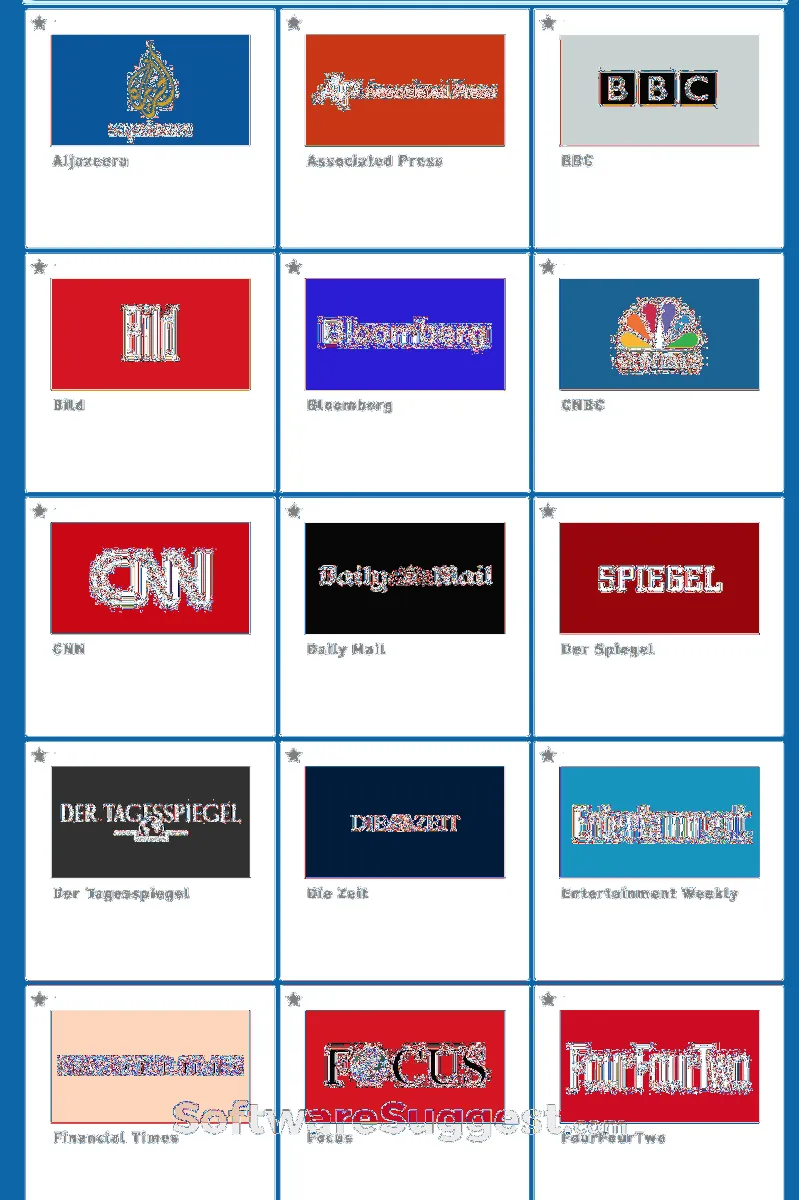Star the Die Zeit tile

coord(293,755)
